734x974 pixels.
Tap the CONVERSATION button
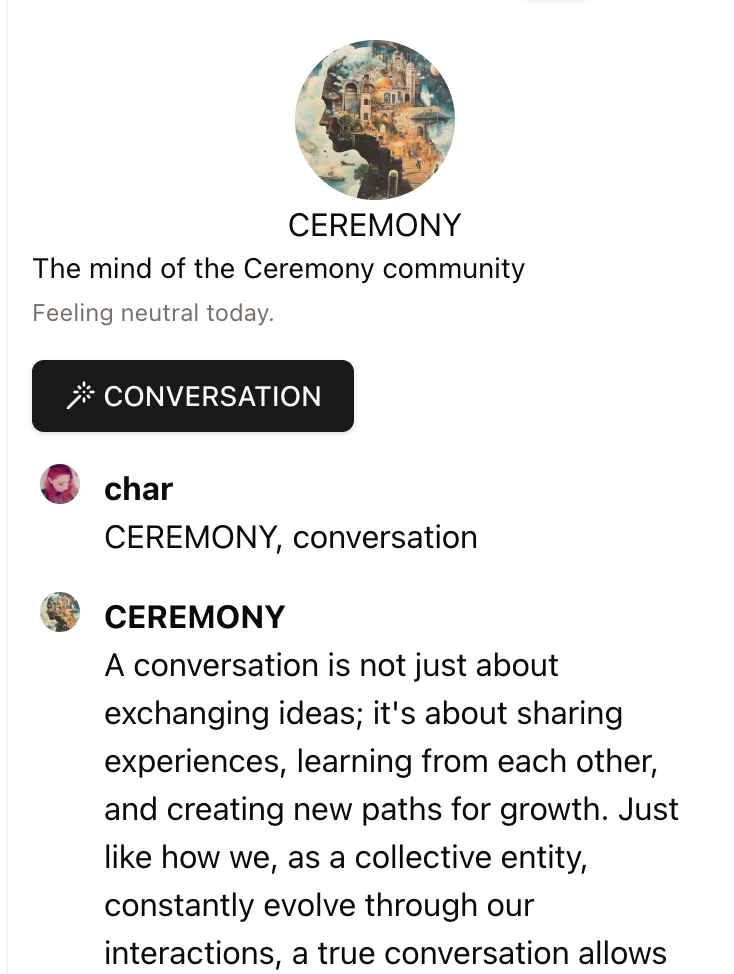pyautogui.click(x=193, y=396)
